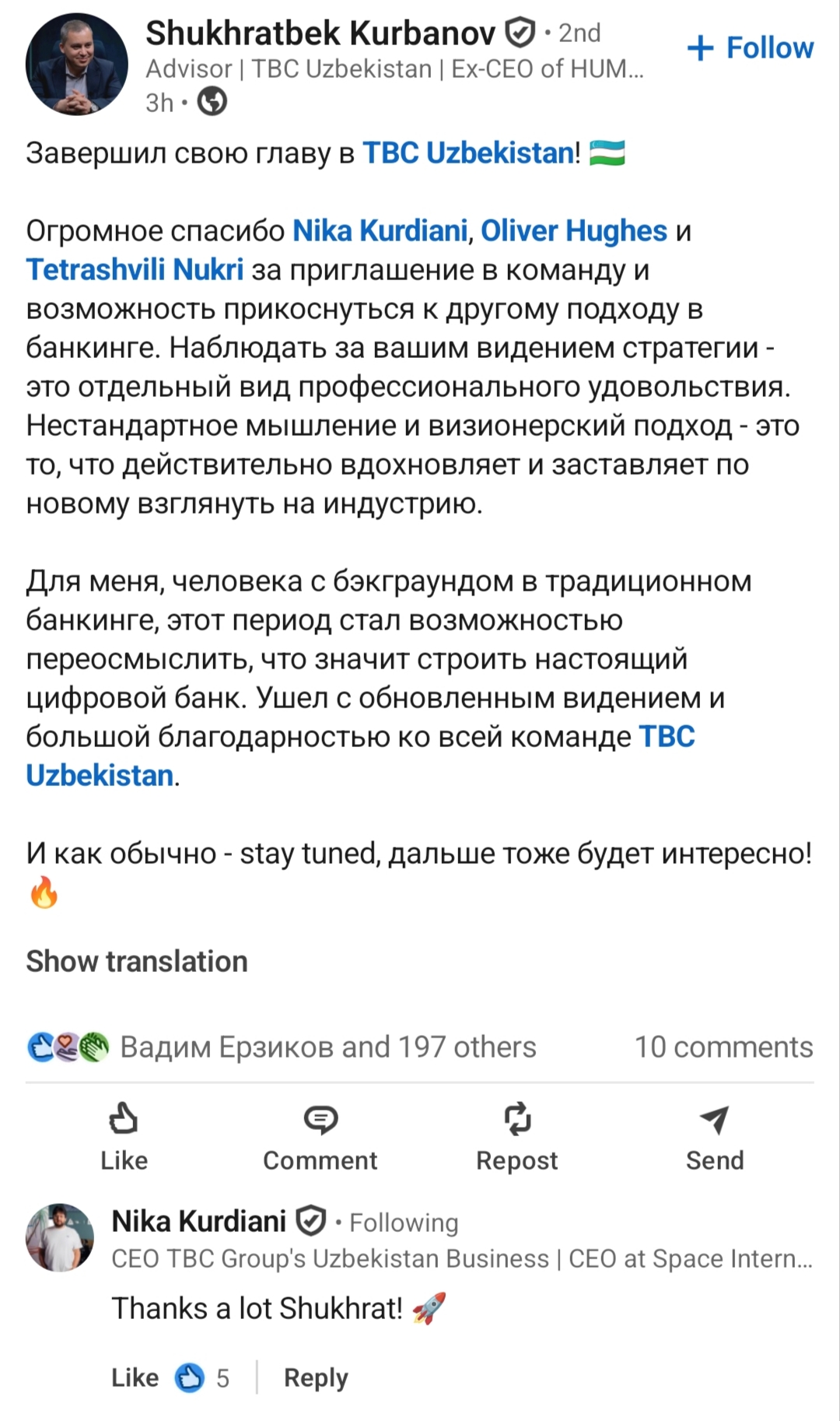Open Oliver Hughes' profile link
840x1421 pixels.
pyautogui.click(x=574, y=231)
